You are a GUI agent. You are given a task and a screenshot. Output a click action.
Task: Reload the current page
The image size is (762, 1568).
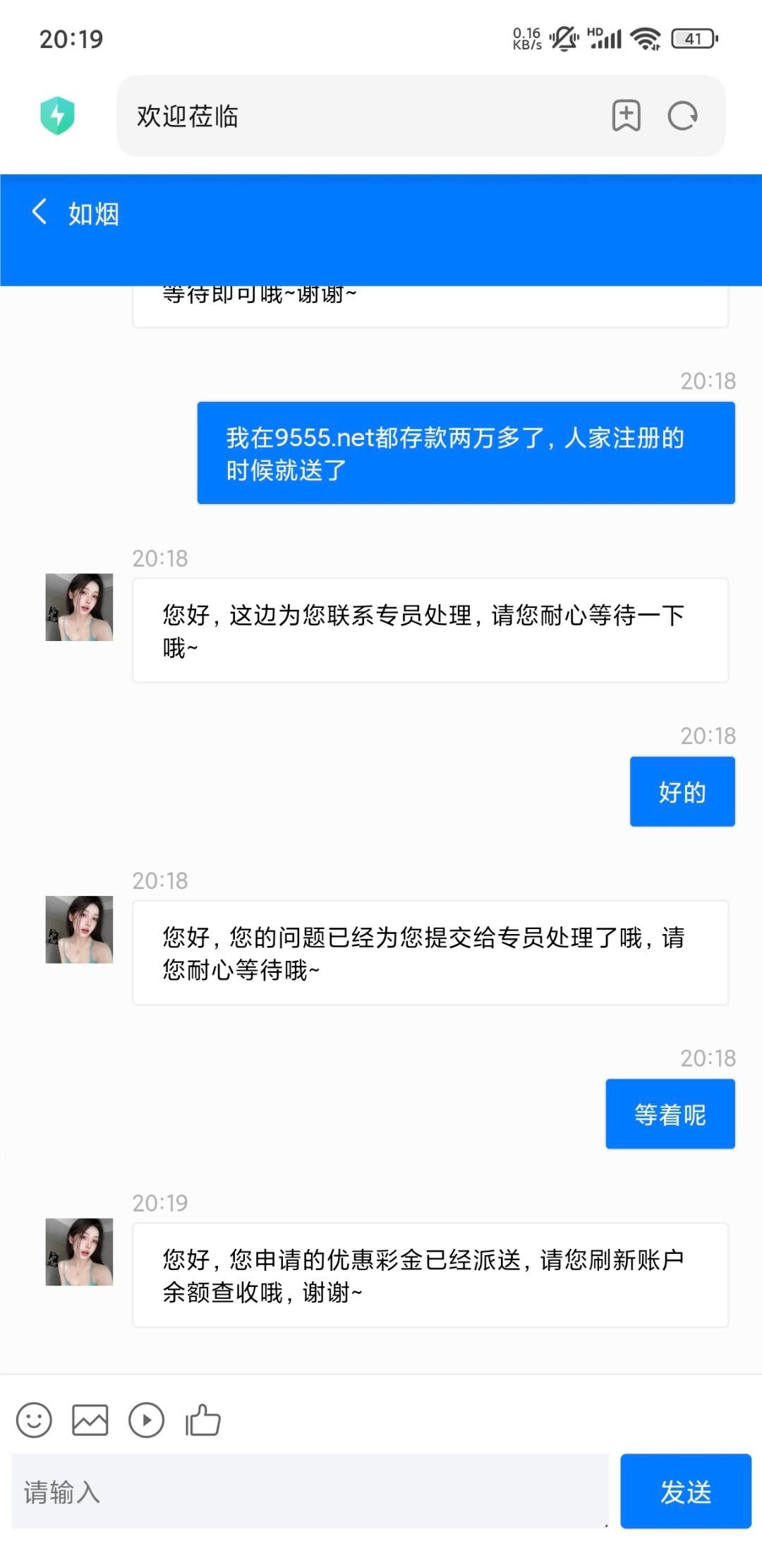[682, 116]
